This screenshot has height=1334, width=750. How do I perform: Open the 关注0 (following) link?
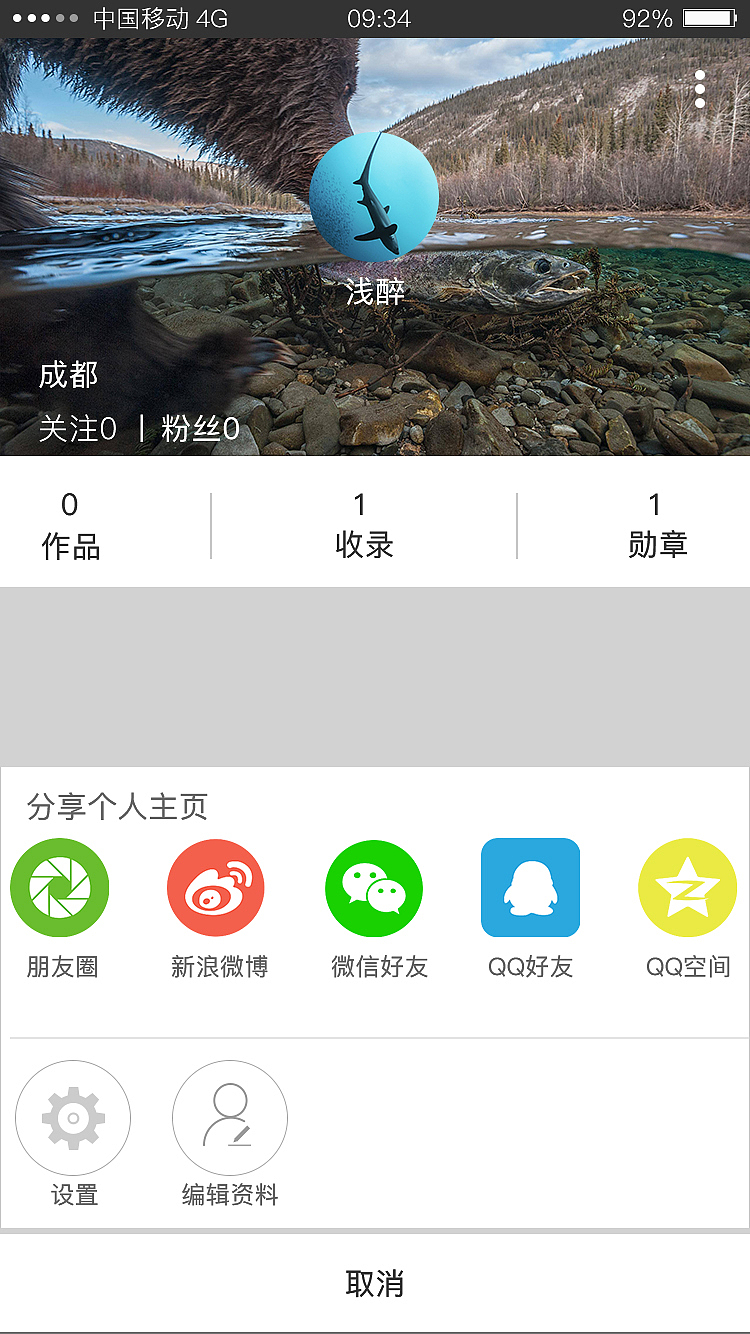[78, 428]
